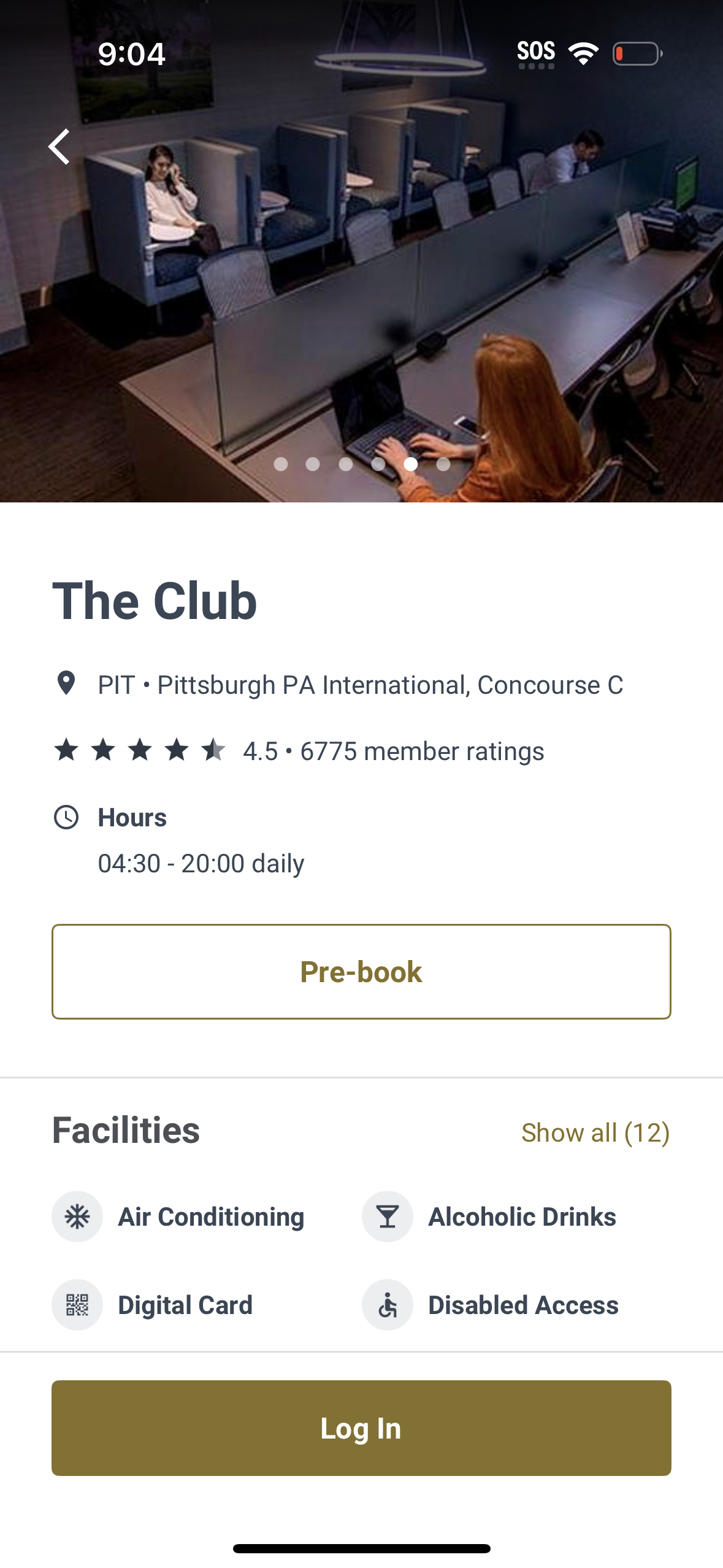Tap the Log In button
The height and width of the screenshot is (1568, 723).
coord(361,1428)
